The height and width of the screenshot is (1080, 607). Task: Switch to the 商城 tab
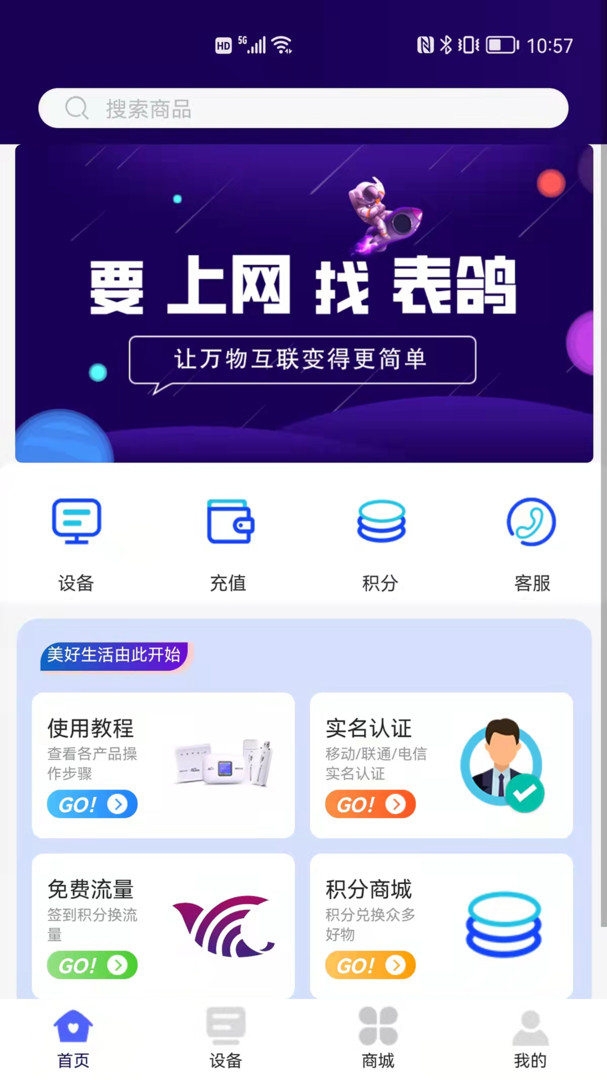tap(378, 1038)
